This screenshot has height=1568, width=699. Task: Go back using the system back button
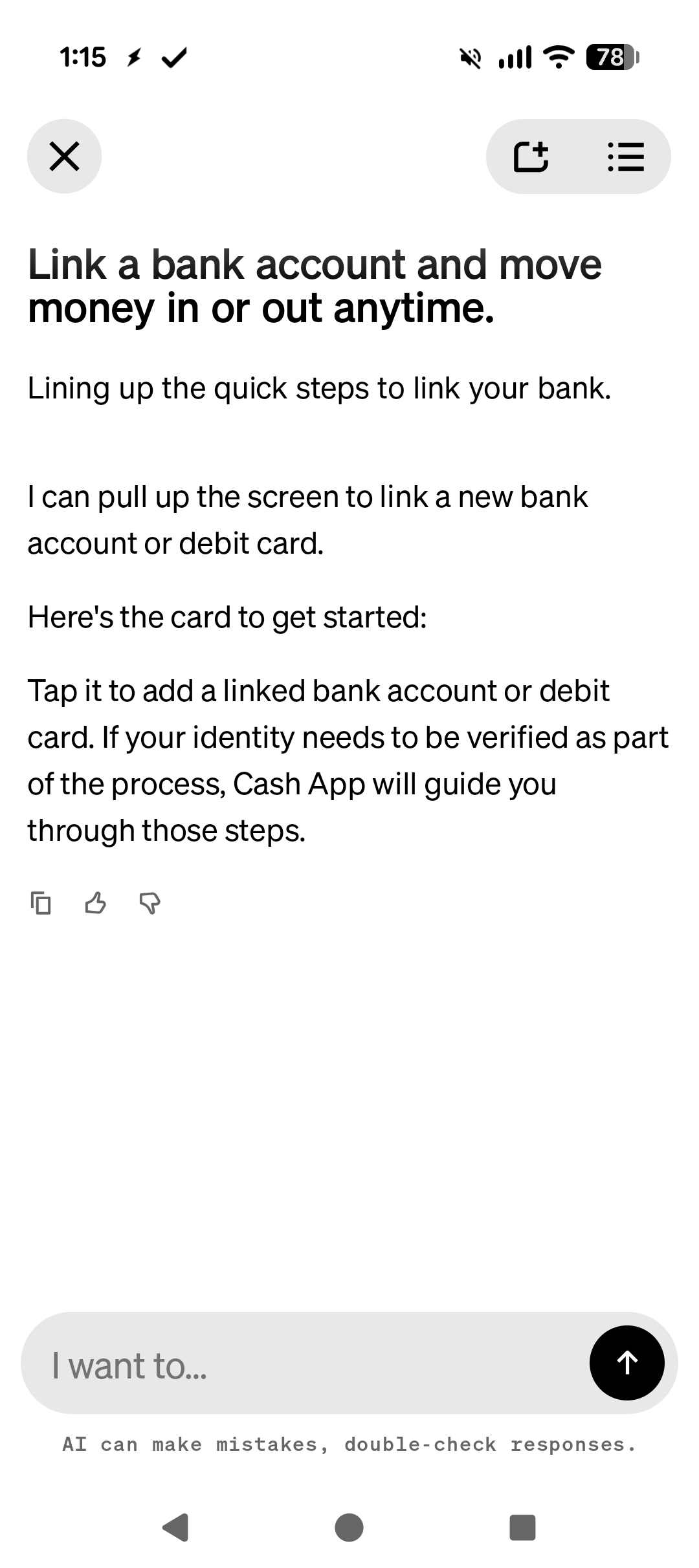click(x=175, y=1527)
